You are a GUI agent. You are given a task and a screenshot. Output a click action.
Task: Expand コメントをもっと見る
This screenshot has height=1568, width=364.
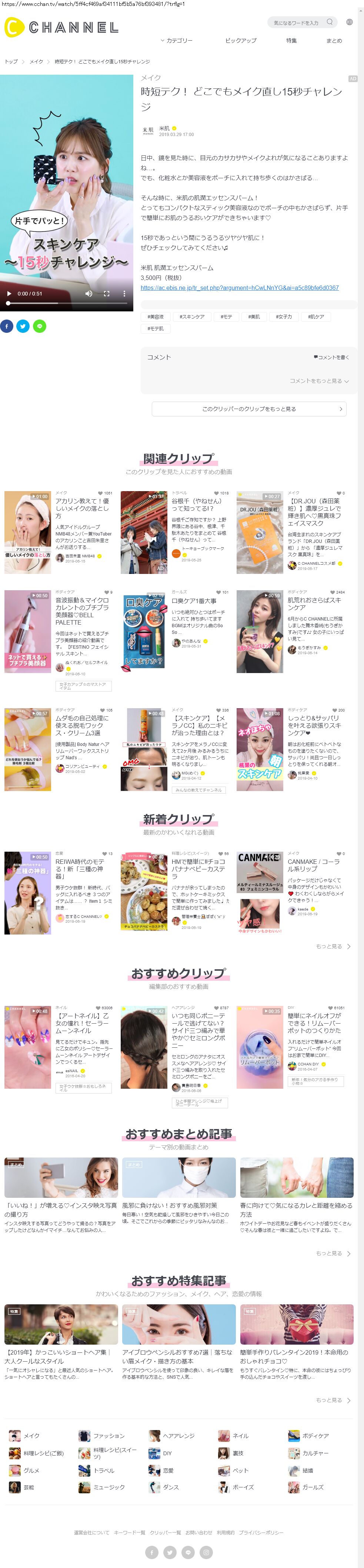[319, 381]
